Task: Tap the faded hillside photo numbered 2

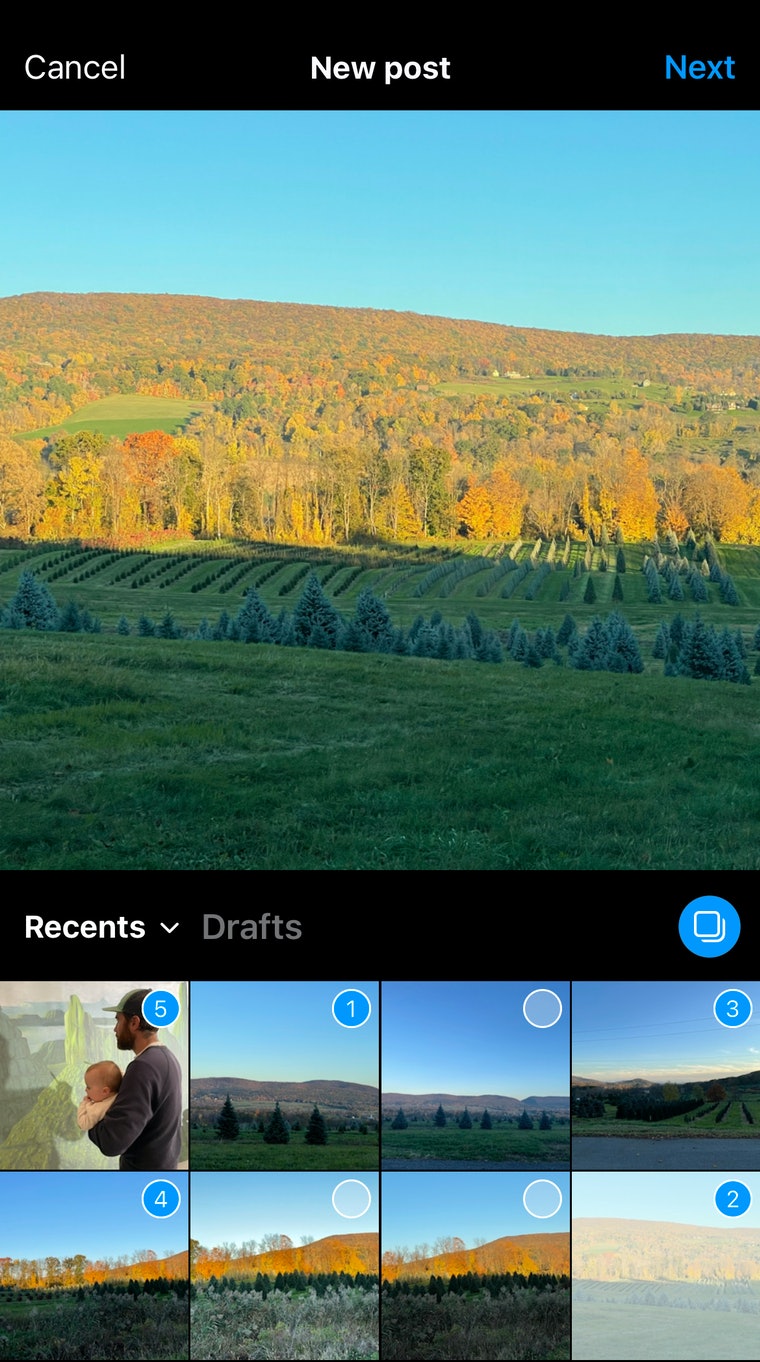Action: (665, 1266)
